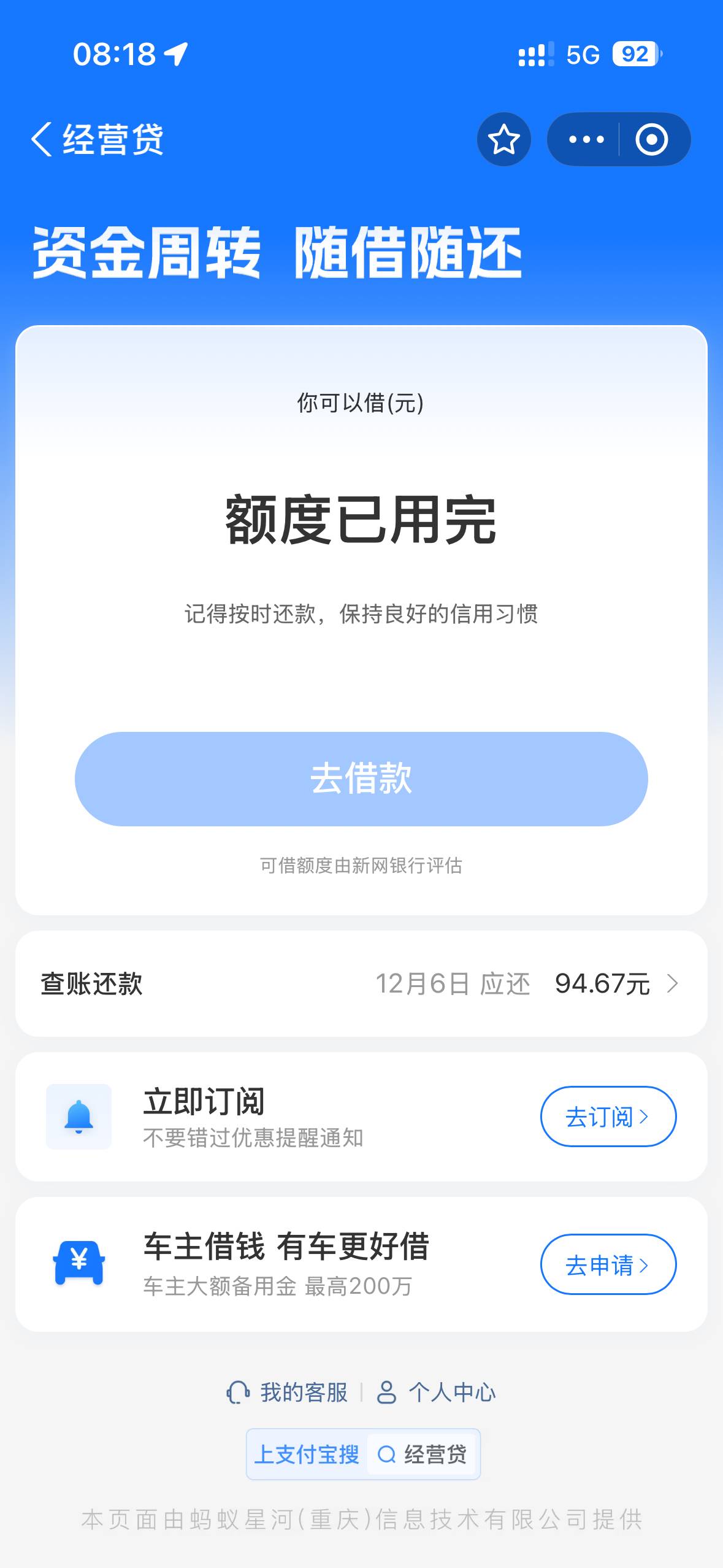Close the mini program with the circle icon
Image resolution: width=723 pixels, height=1568 pixels.
[x=651, y=139]
